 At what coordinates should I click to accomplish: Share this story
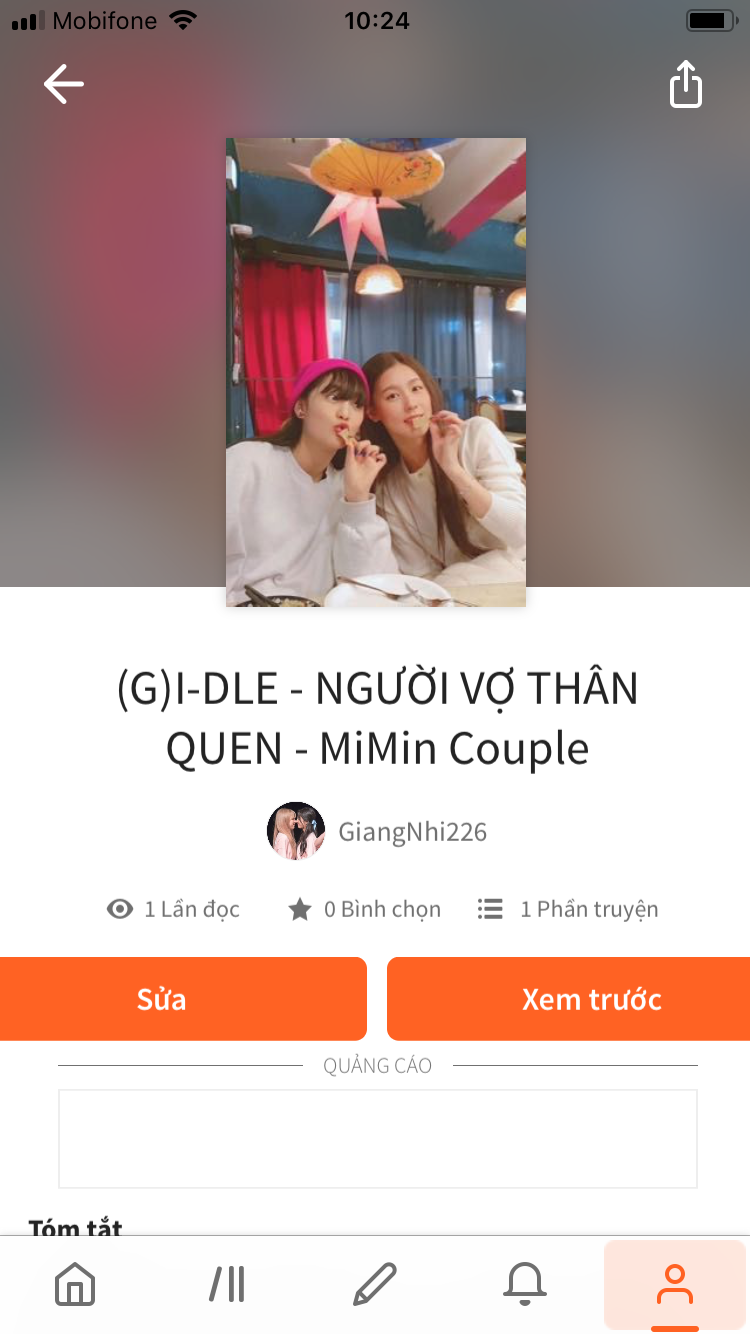coord(686,84)
